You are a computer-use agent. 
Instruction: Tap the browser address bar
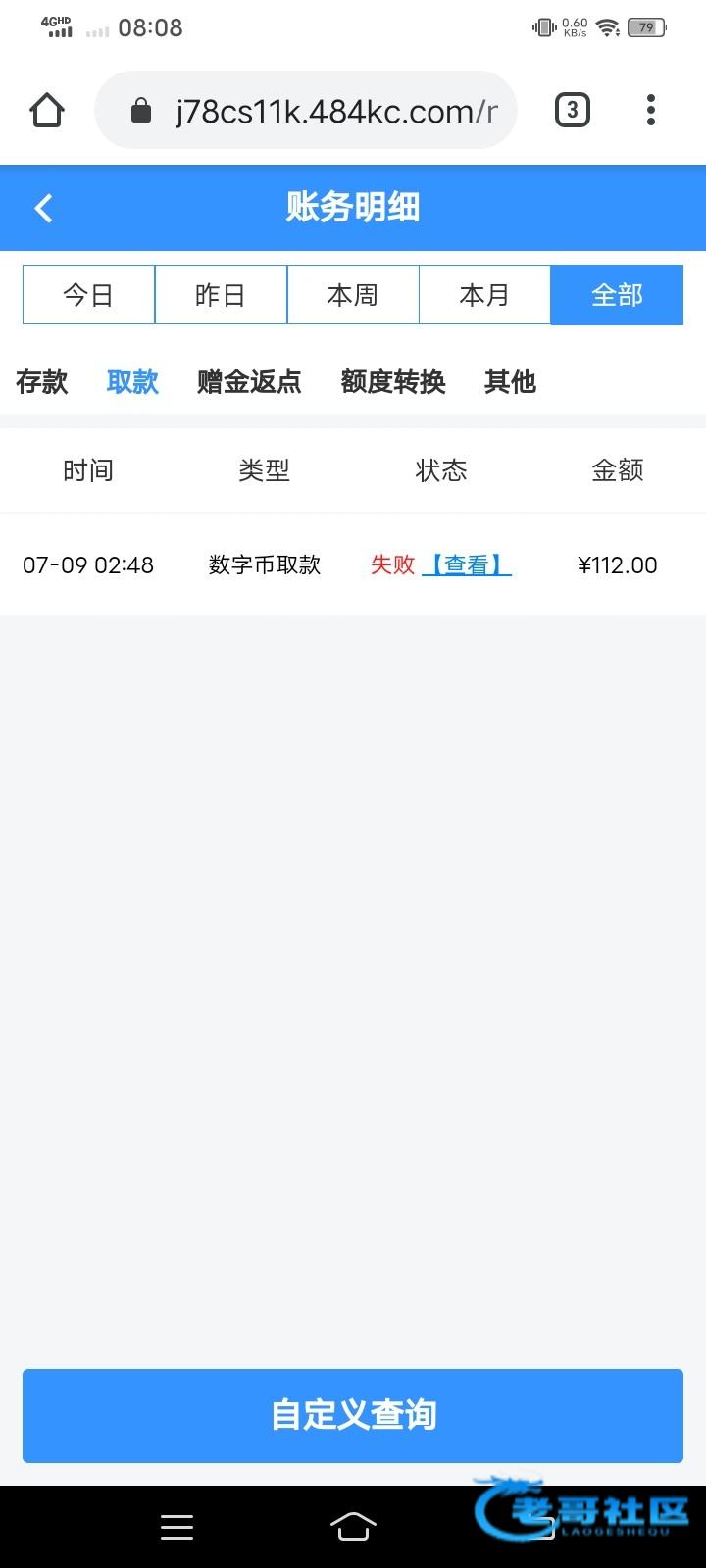click(x=306, y=110)
